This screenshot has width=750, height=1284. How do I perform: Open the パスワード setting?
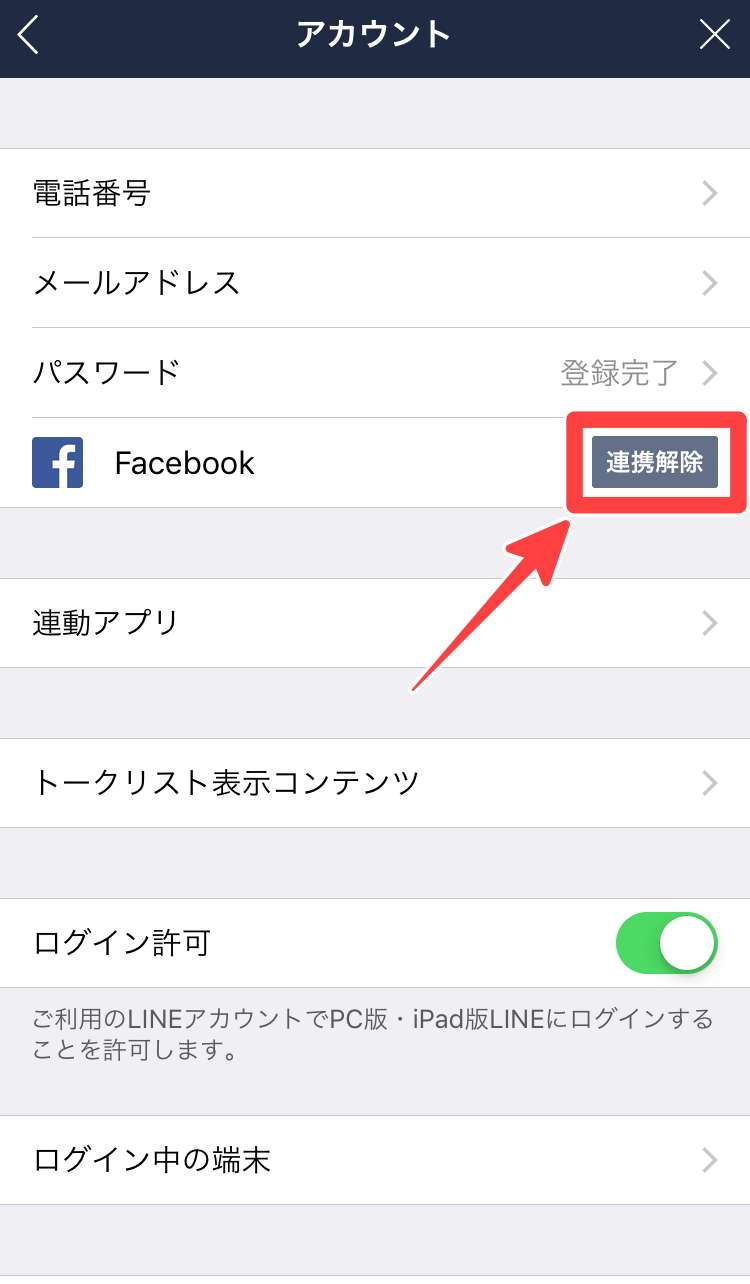375,373
